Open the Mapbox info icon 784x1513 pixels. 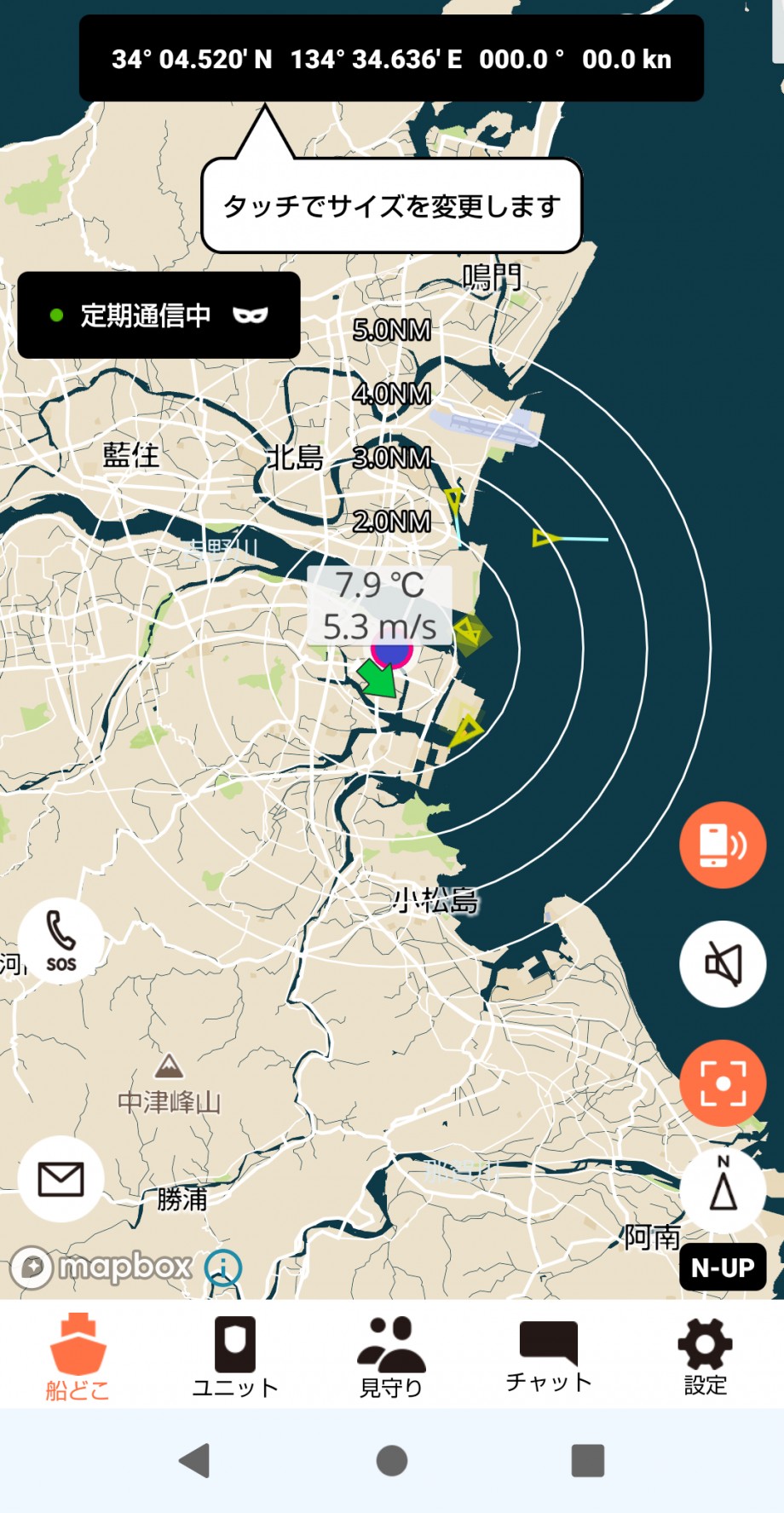(223, 1268)
